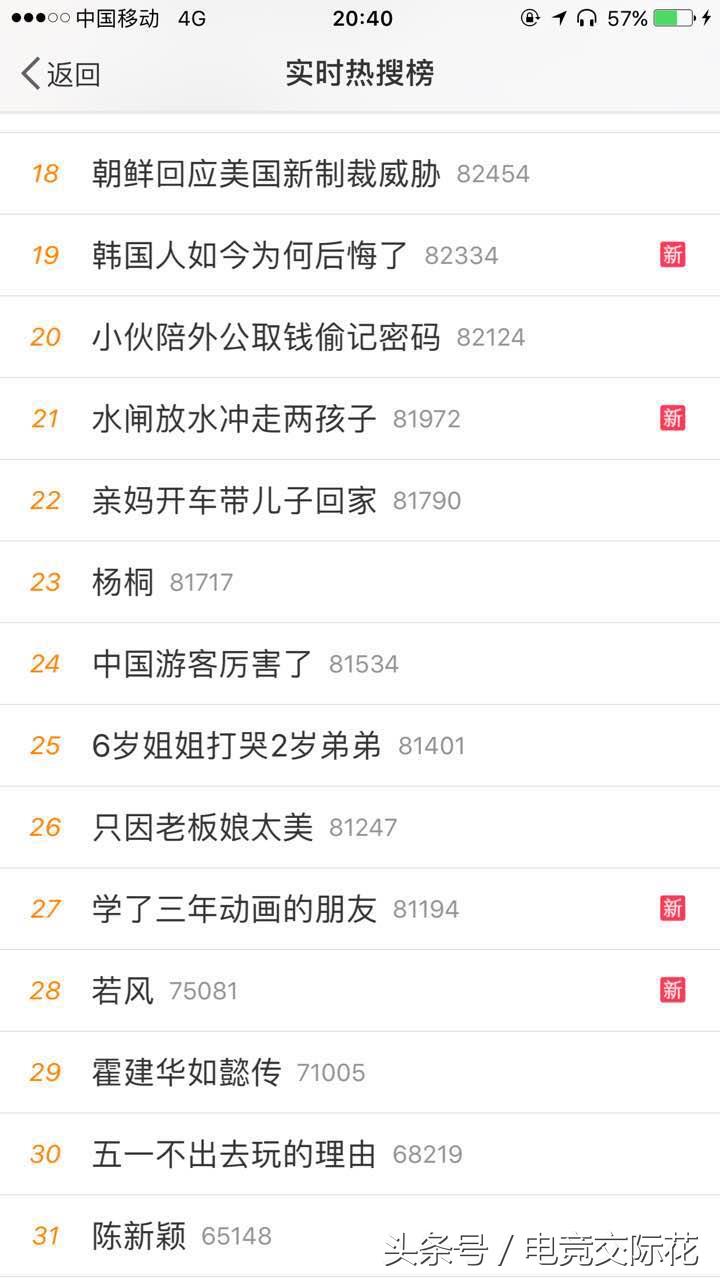This screenshot has width=720, height=1280.
Task: Open hot search 朝鲜回应美国新制裁威胁
Action: (360, 174)
